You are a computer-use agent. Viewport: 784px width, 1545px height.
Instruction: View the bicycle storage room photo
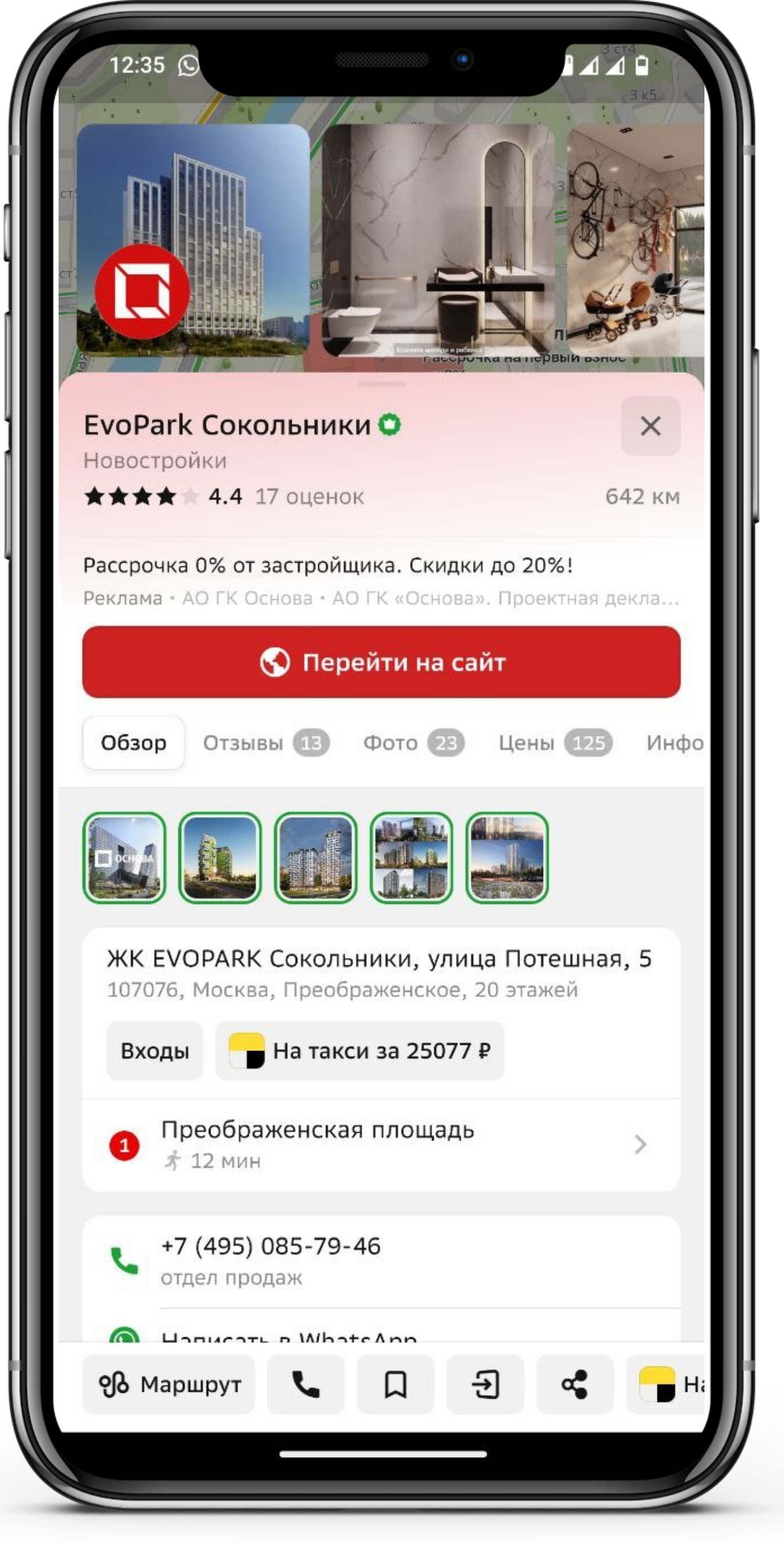pyautogui.click(x=636, y=240)
